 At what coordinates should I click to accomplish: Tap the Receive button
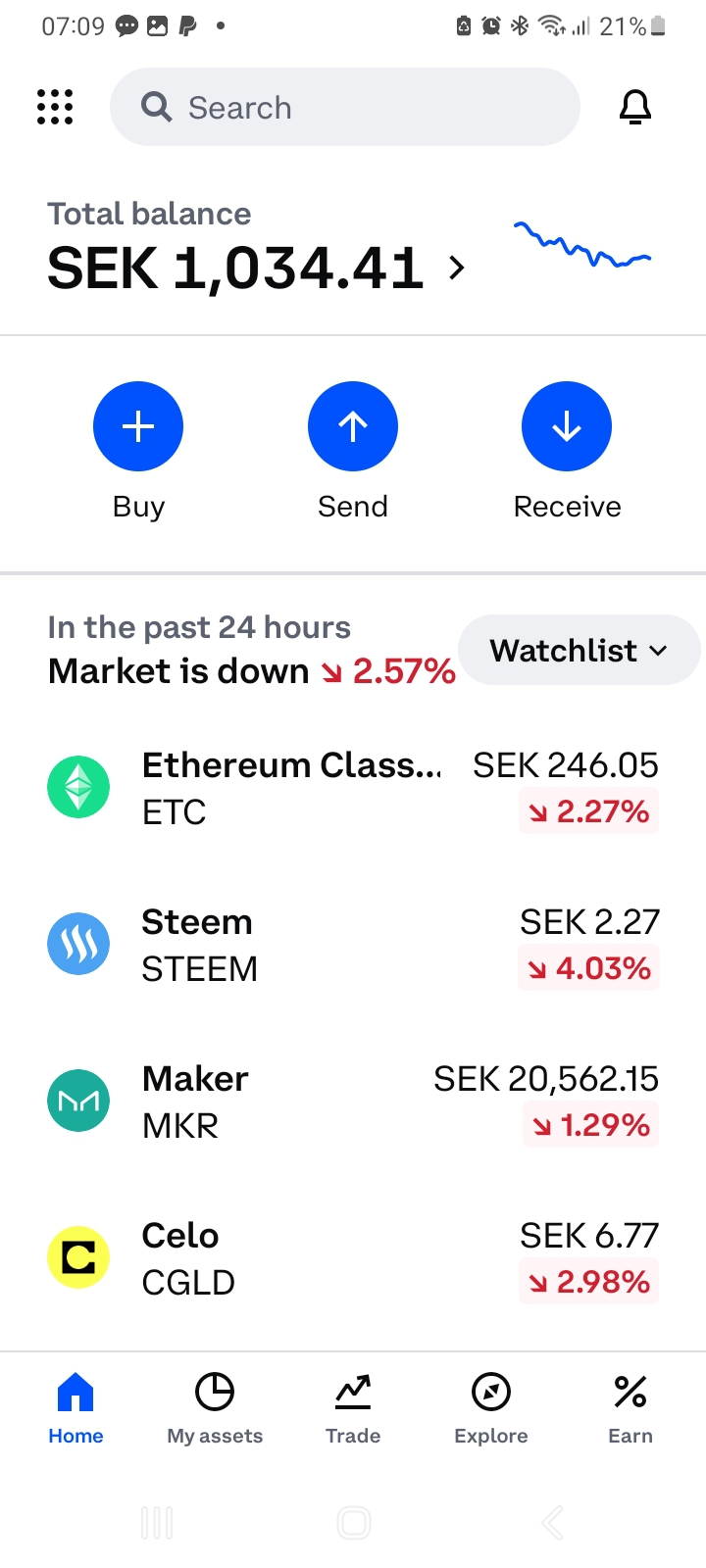(567, 426)
